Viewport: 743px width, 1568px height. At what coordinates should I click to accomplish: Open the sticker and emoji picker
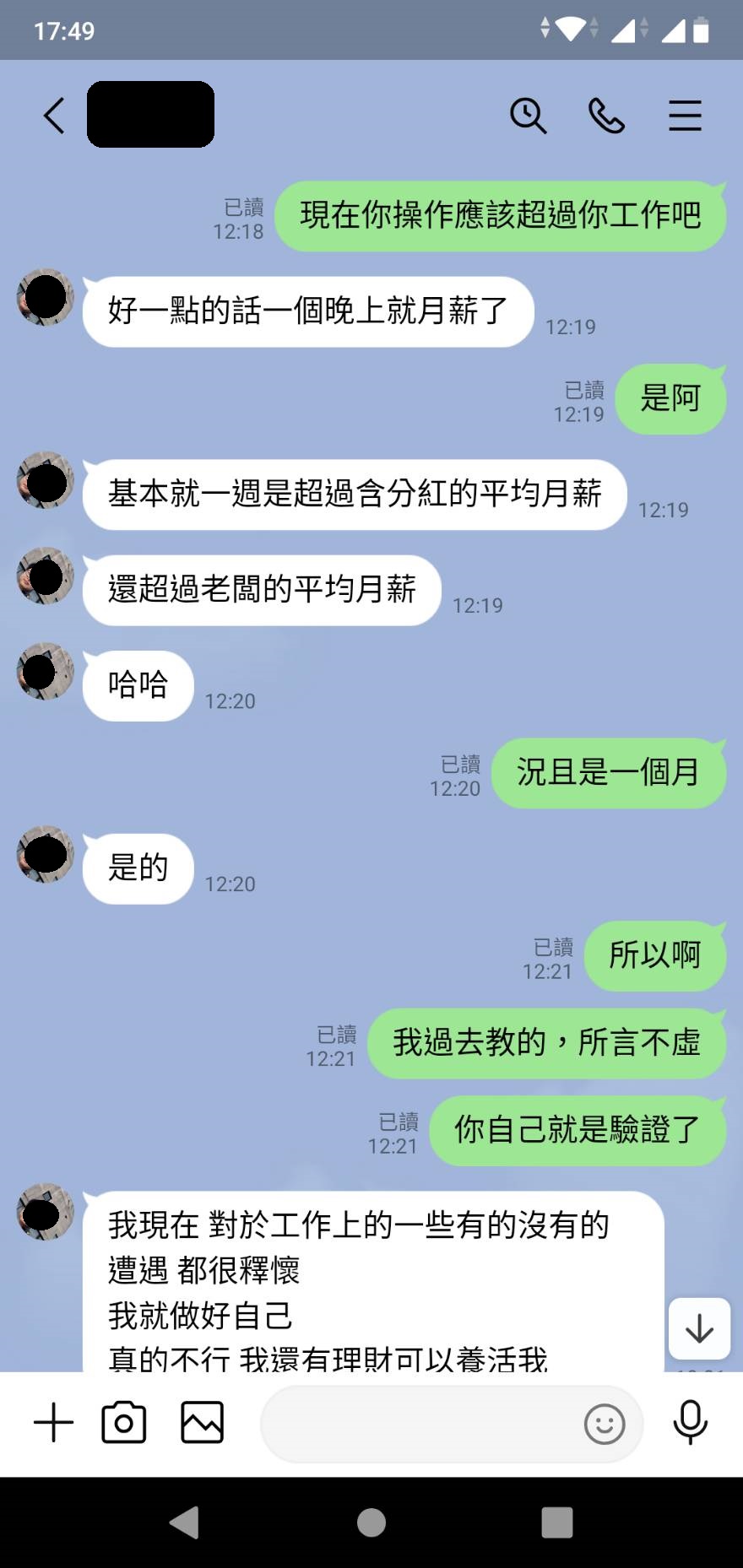click(x=605, y=1425)
